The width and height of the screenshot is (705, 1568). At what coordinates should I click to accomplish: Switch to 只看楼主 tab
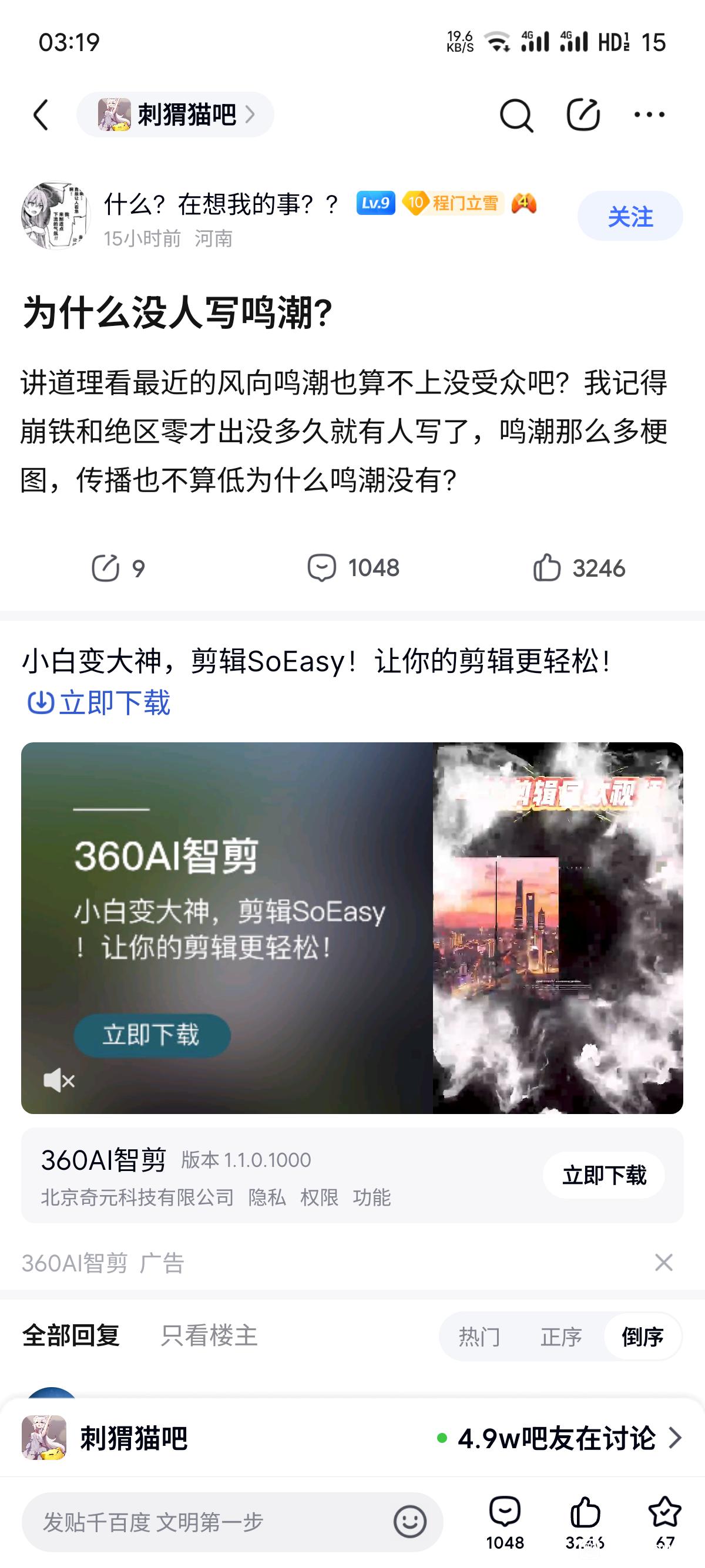point(209,1336)
